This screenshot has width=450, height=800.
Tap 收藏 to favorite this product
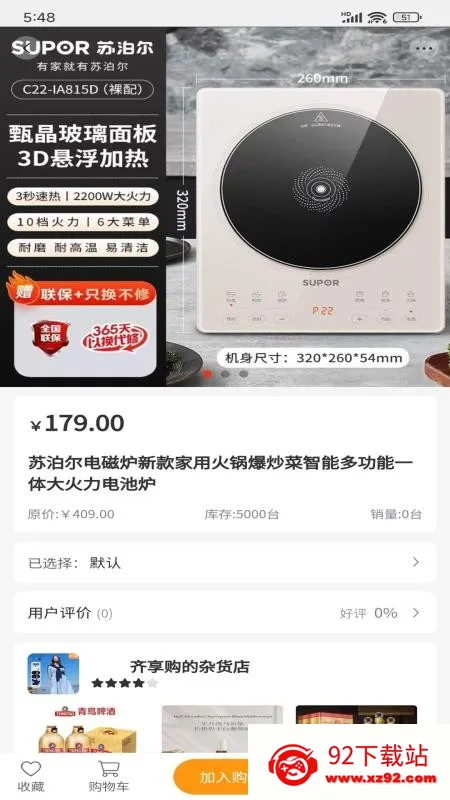[31, 777]
